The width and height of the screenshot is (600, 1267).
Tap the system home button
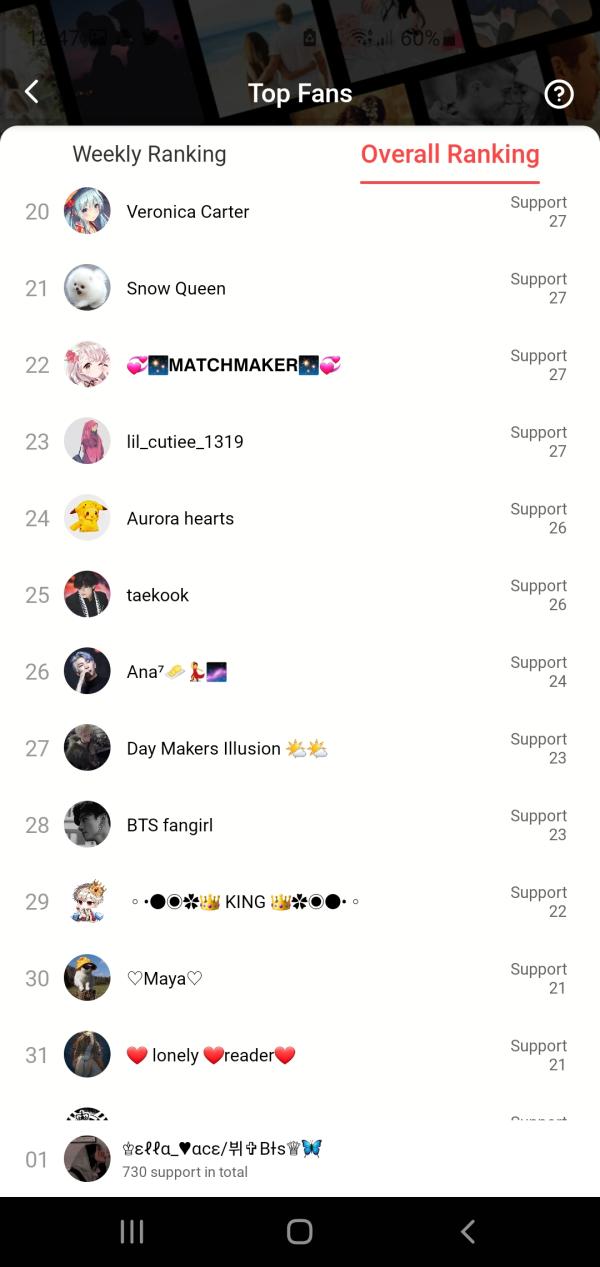(300, 1232)
